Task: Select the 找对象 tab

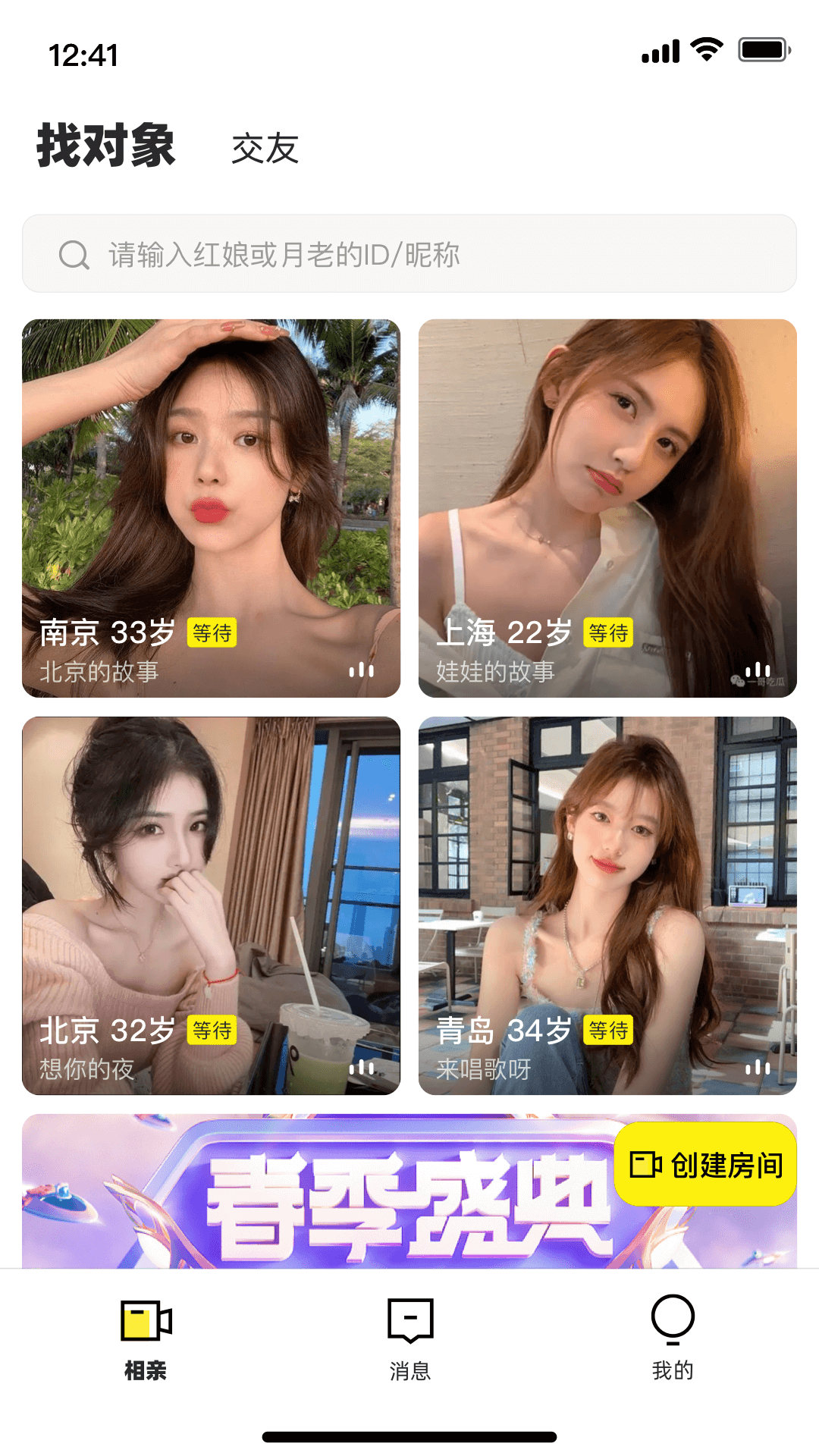Action: pos(106,148)
